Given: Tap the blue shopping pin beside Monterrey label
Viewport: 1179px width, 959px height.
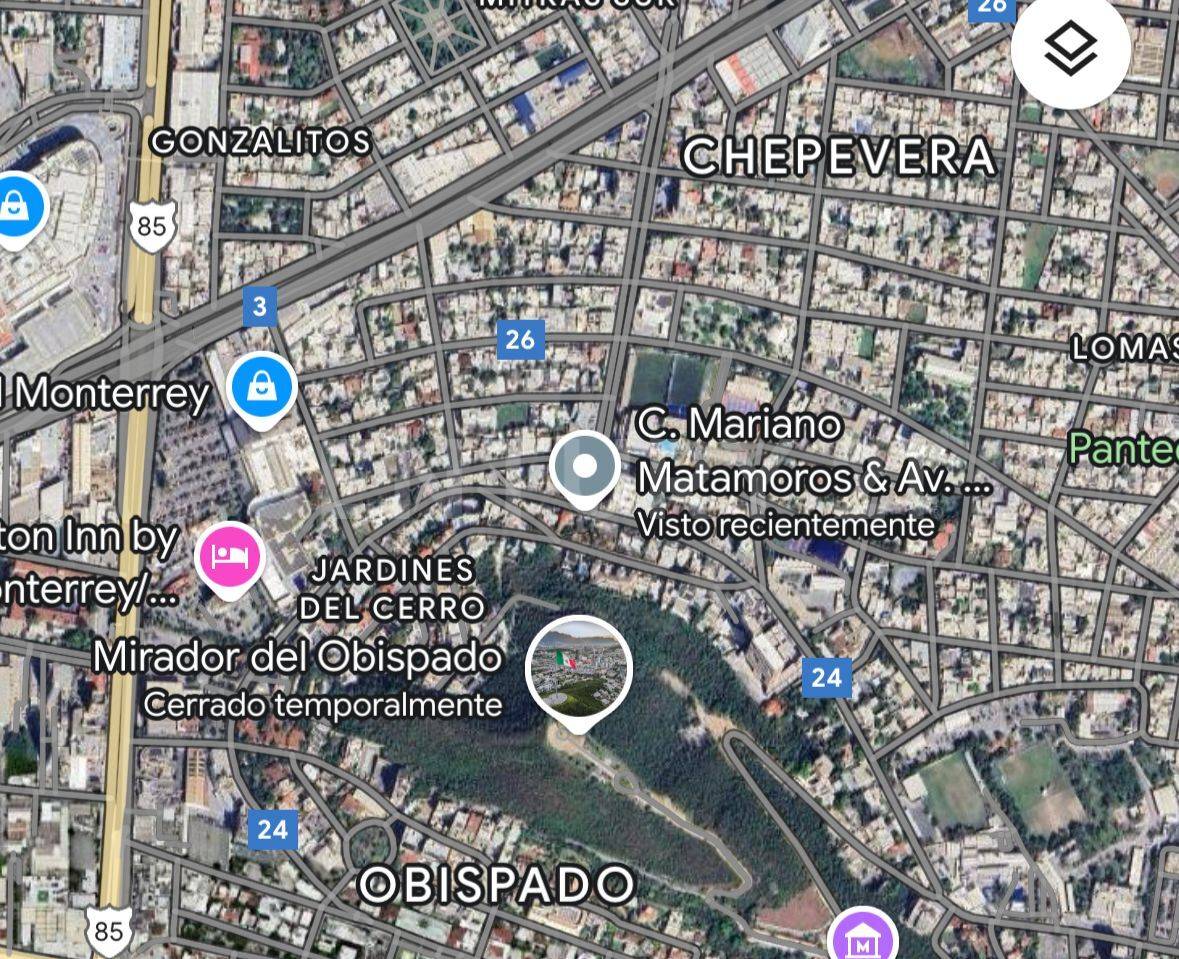Looking at the screenshot, I should pos(261,388).
